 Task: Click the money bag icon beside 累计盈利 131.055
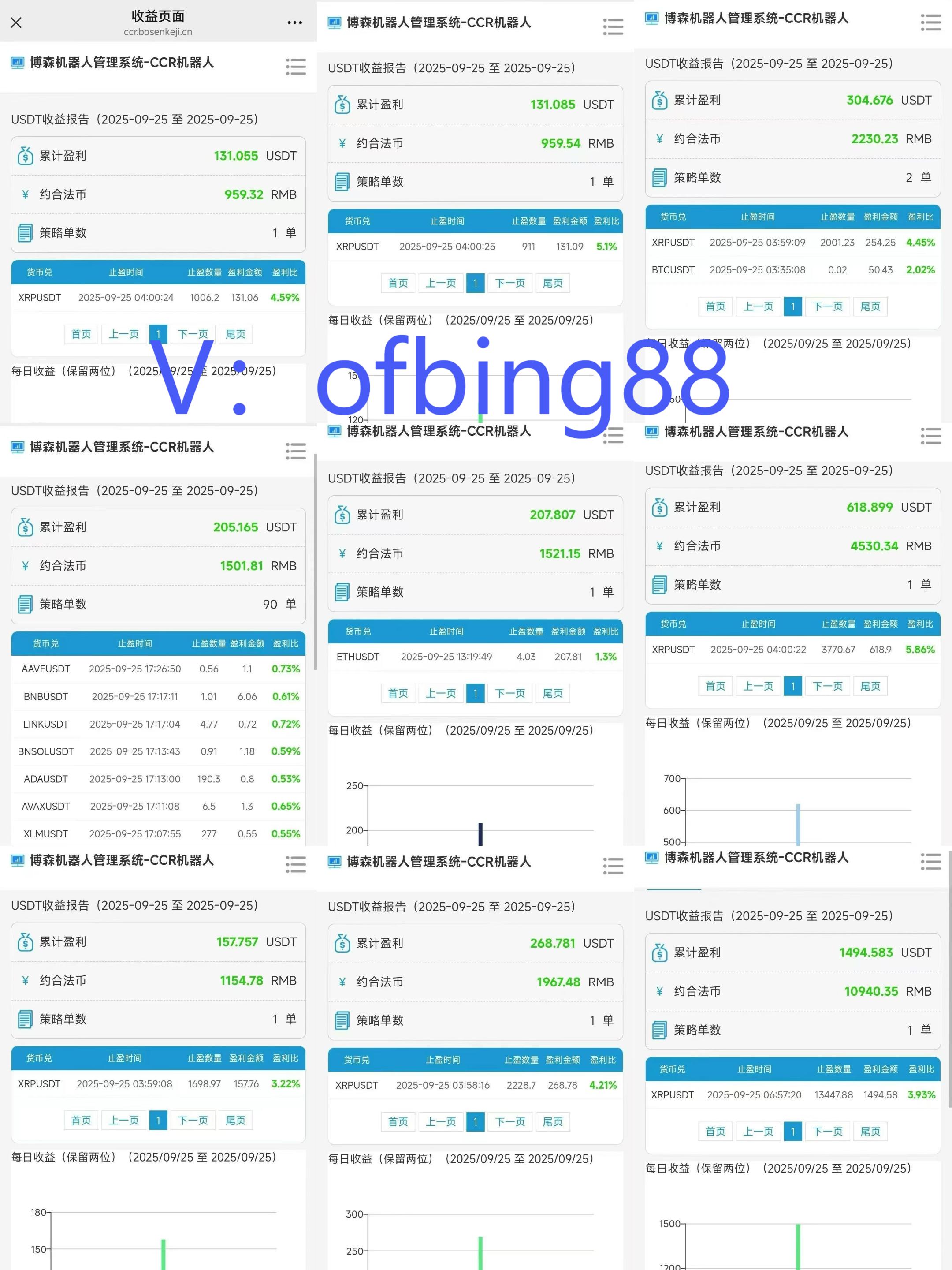pos(25,155)
